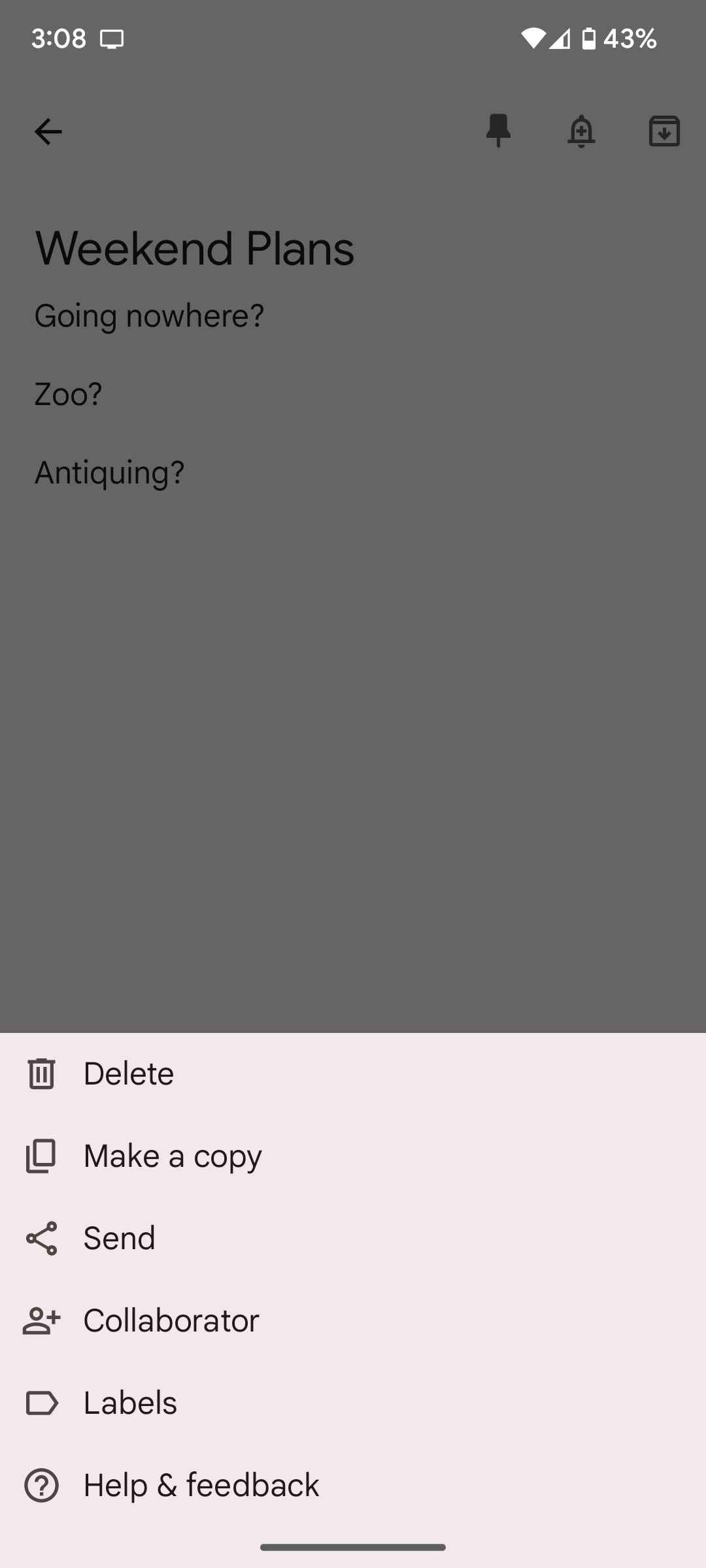Tap the Collaborator person-add icon
The width and height of the screenshot is (706, 1568).
click(41, 1320)
